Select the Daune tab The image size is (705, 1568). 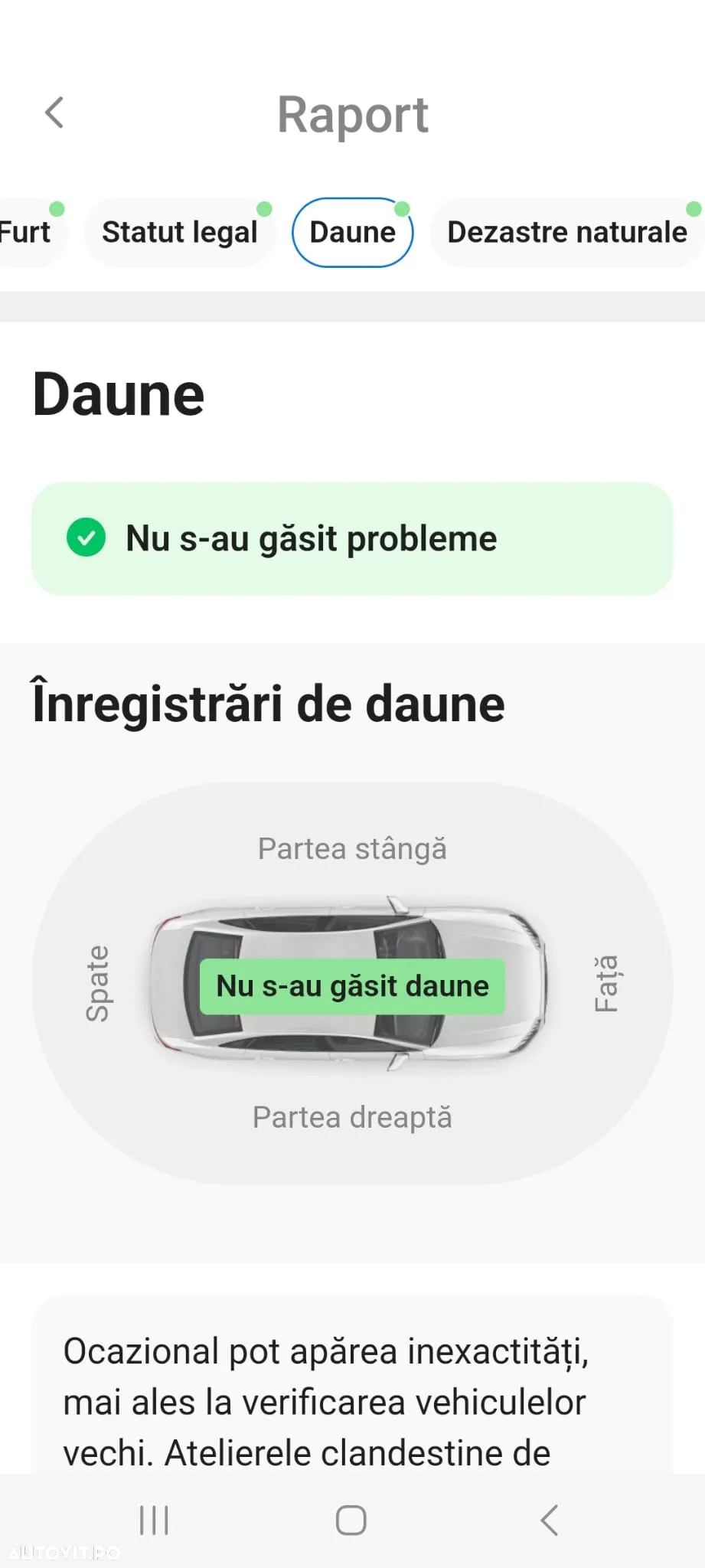tap(352, 232)
